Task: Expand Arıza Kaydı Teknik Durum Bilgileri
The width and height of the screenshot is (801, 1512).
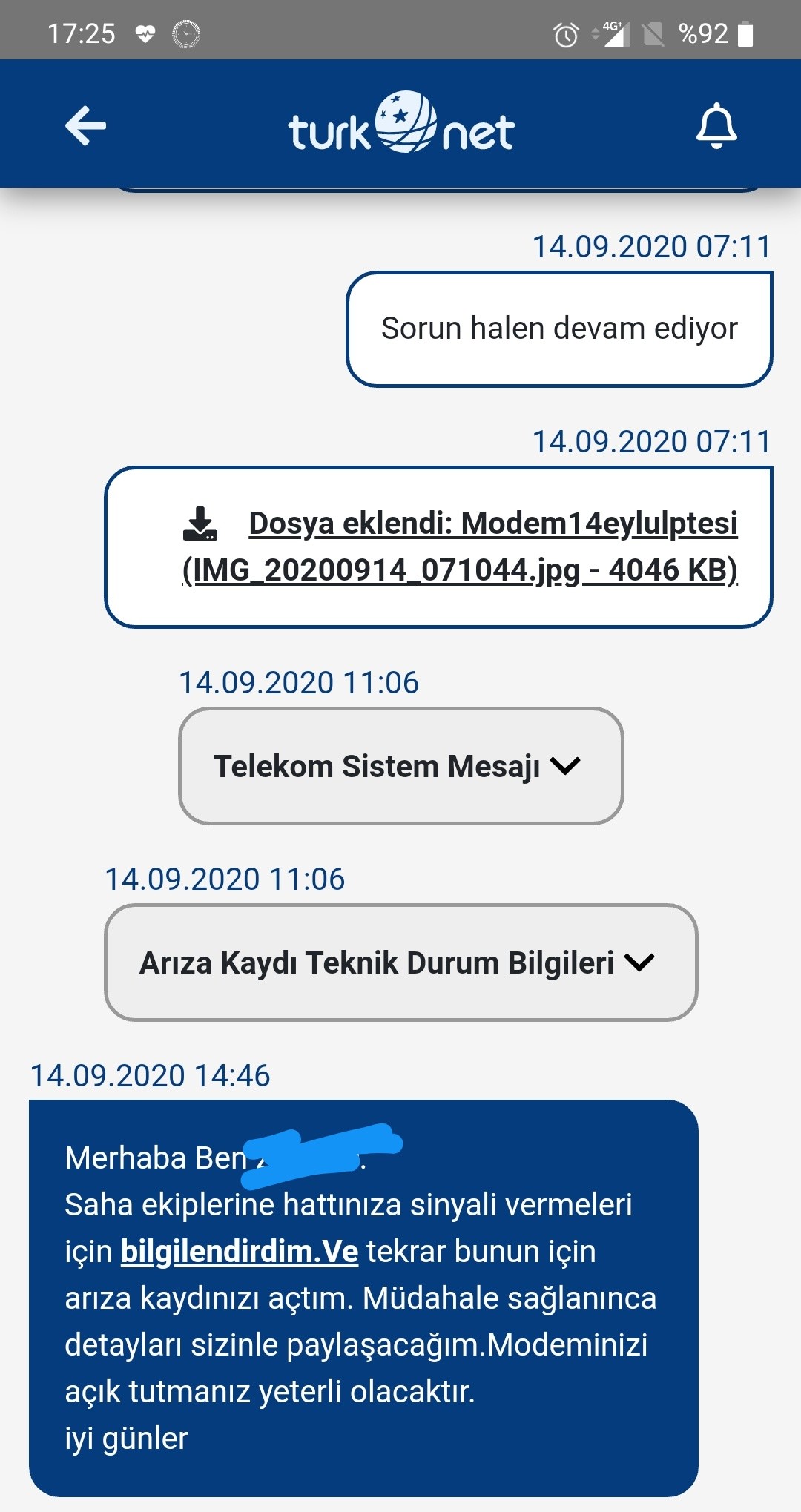Action: [x=401, y=963]
